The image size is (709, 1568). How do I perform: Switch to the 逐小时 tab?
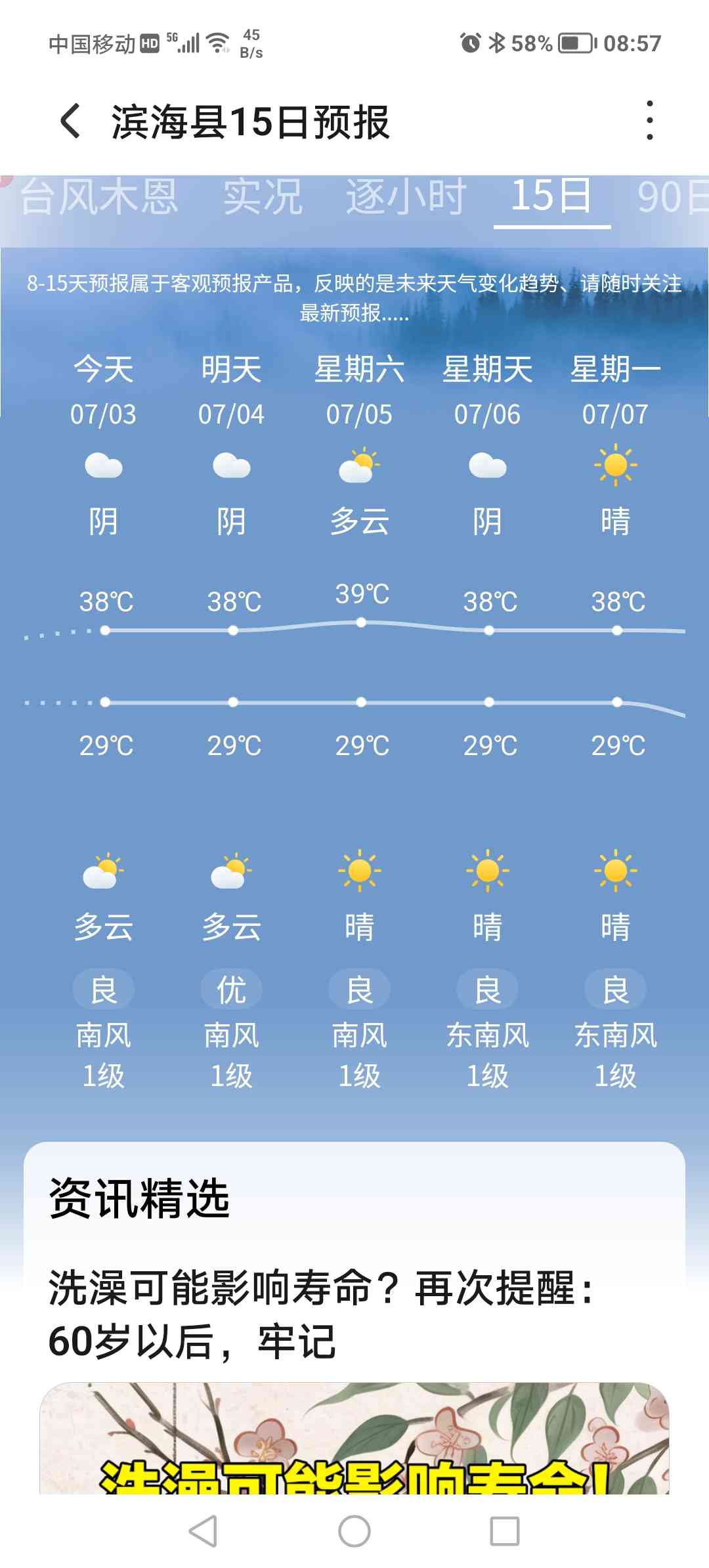click(406, 197)
